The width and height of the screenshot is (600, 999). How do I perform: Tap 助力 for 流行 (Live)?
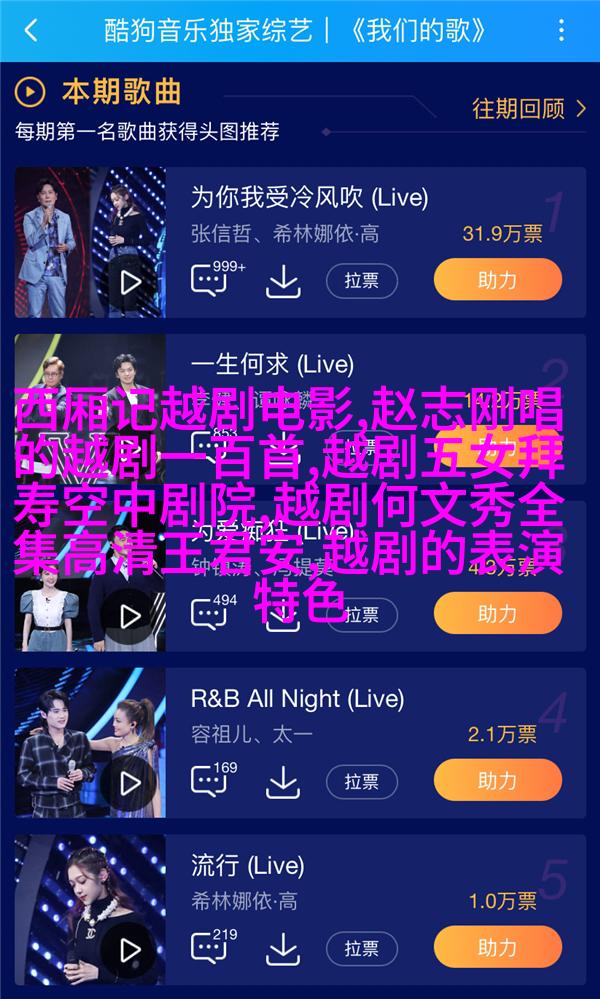pyautogui.click(x=497, y=947)
